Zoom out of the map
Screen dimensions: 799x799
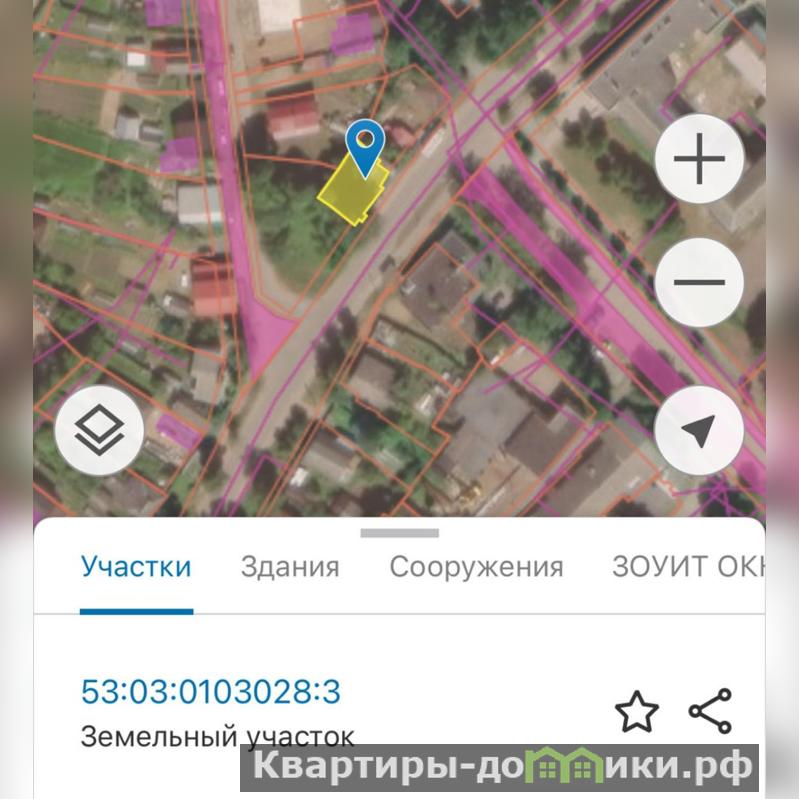(699, 283)
